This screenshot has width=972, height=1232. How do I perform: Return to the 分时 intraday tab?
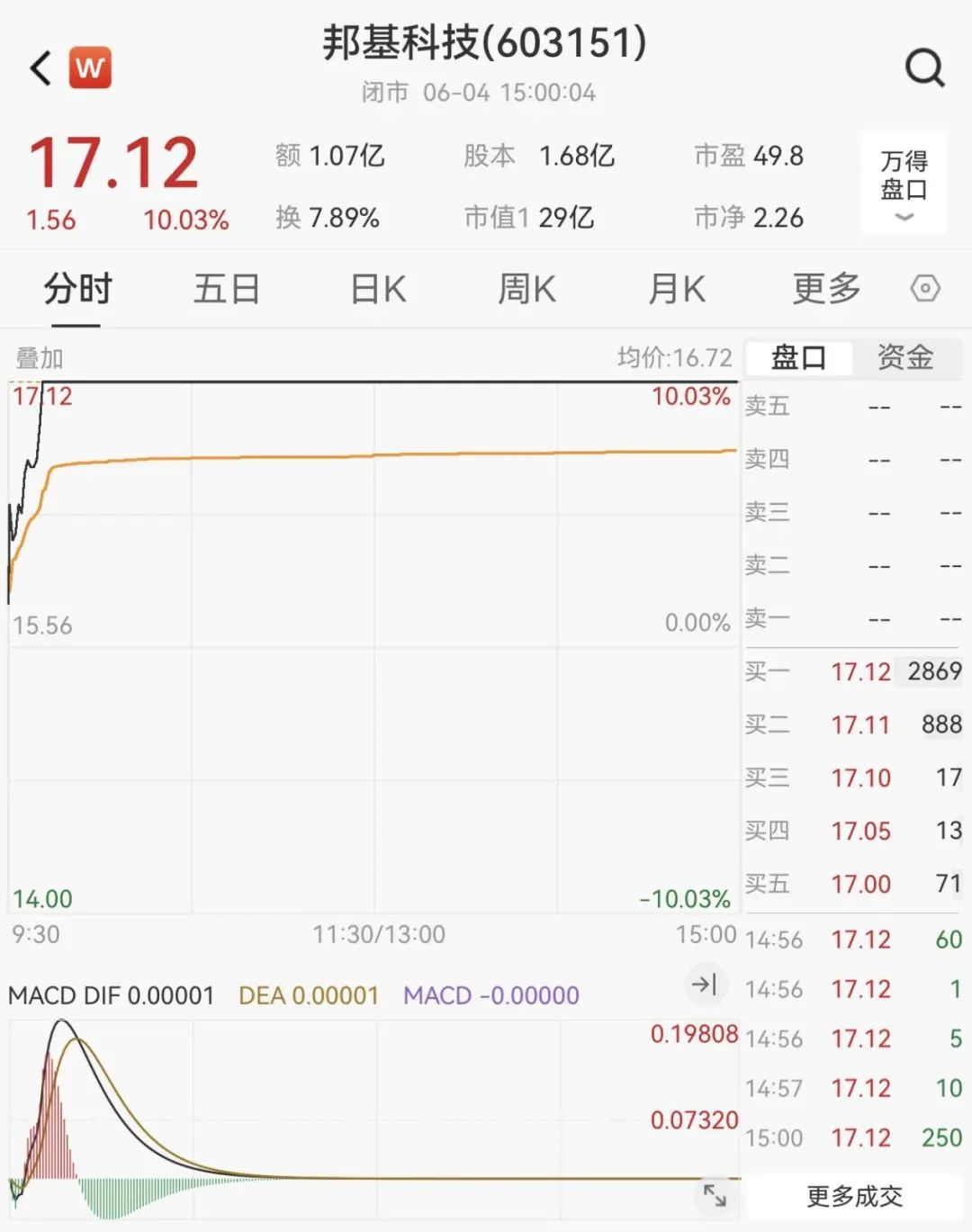pyautogui.click(x=77, y=289)
